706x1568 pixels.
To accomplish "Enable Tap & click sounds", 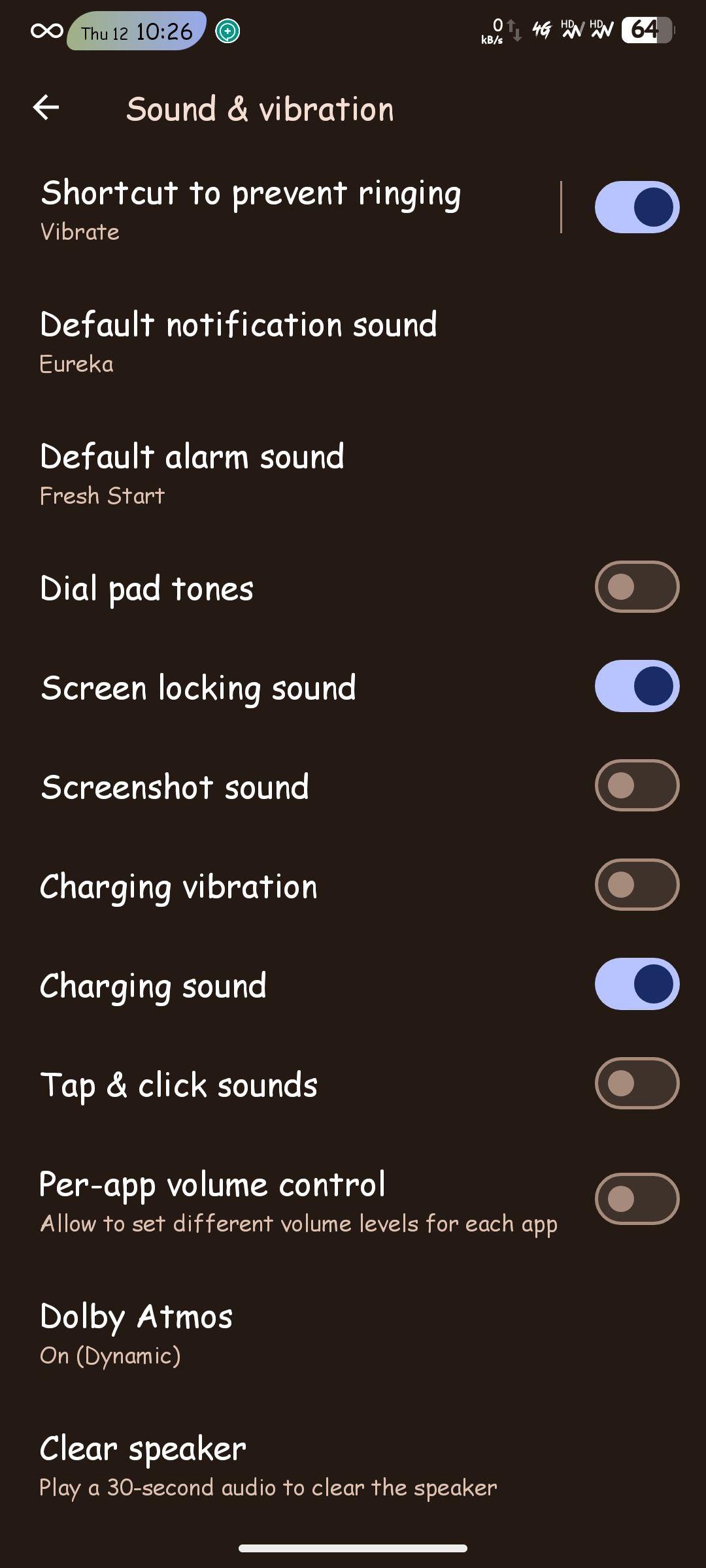I will pyautogui.click(x=637, y=1083).
